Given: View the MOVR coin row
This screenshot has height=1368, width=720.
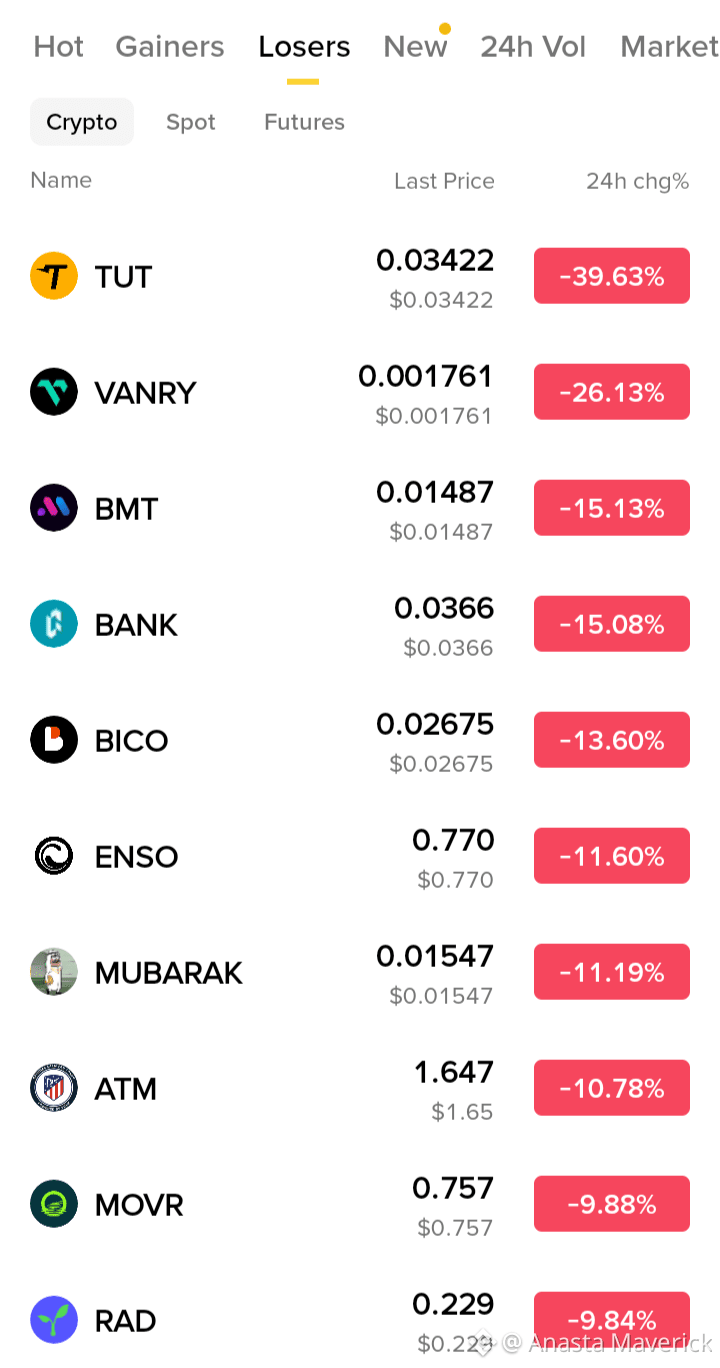Looking at the screenshot, I should click(360, 1204).
